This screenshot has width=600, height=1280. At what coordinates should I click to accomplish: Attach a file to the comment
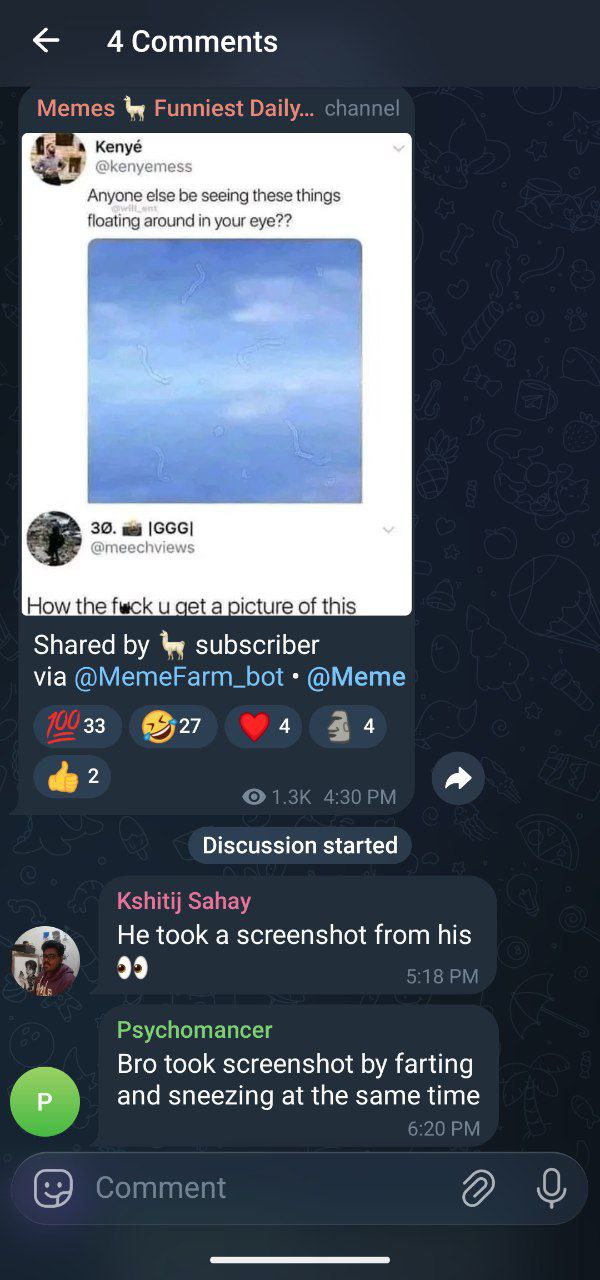click(478, 1187)
